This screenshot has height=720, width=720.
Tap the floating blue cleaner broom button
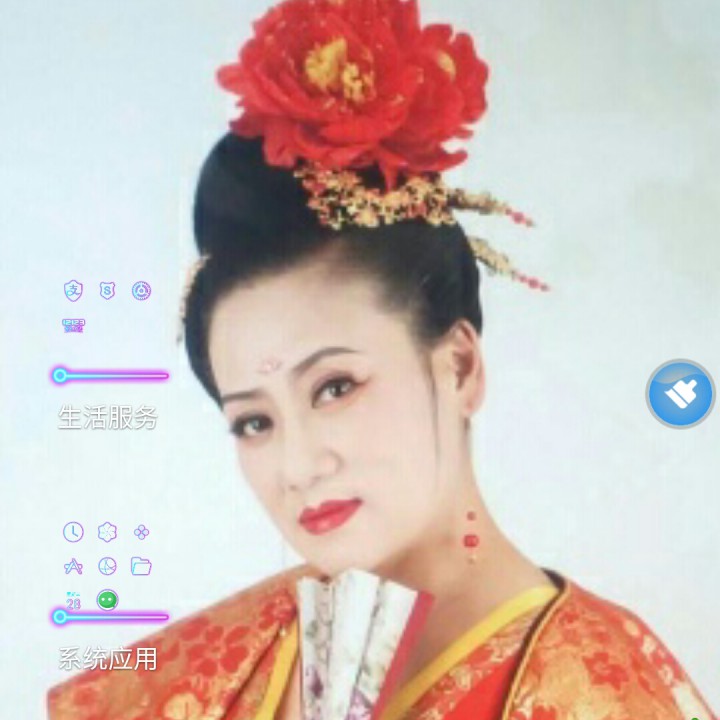click(x=680, y=394)
